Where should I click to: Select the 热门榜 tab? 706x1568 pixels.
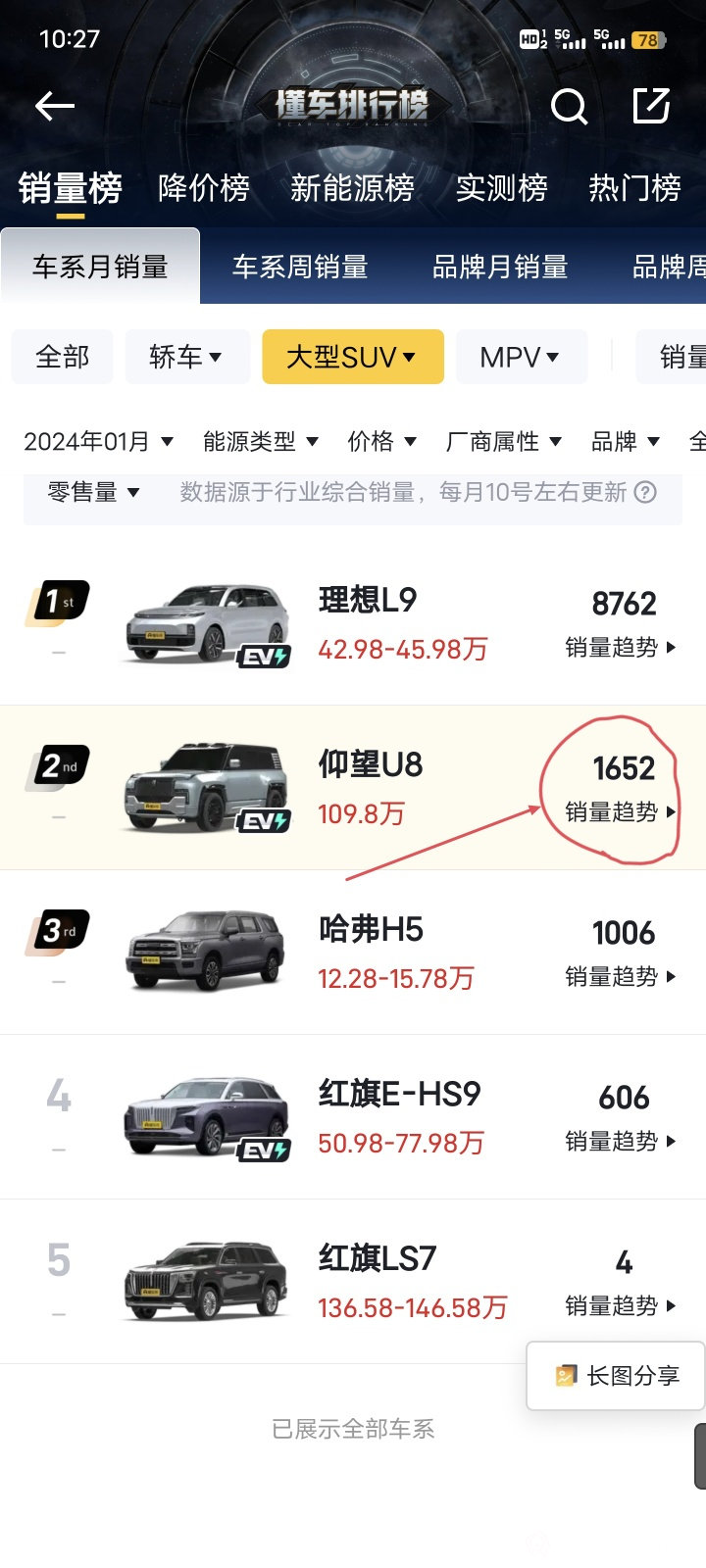tap(634, 187)
